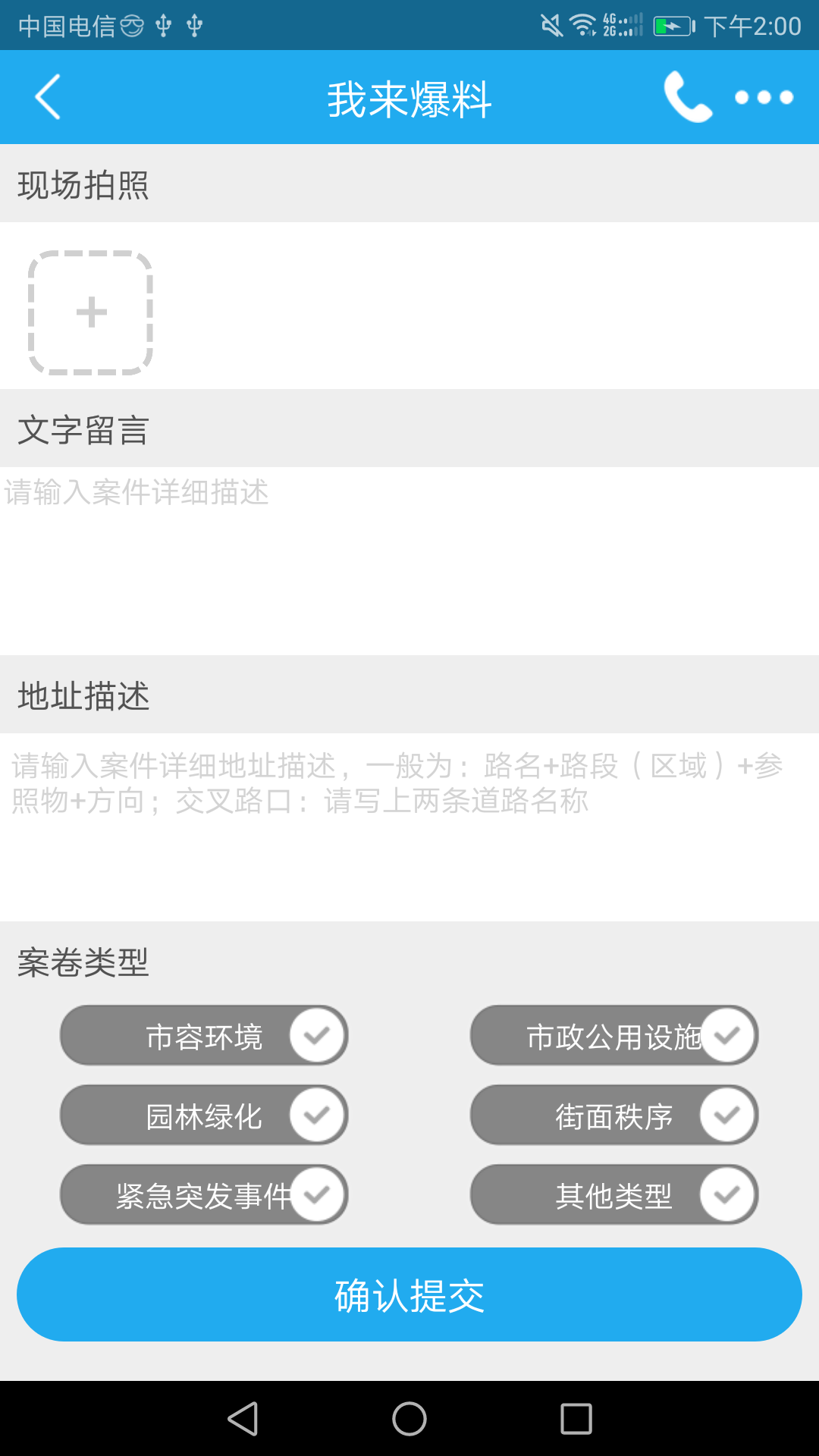Tap the 地址描述 address input field
Viewport: 819px width, 1456px height.
point(409,825)
